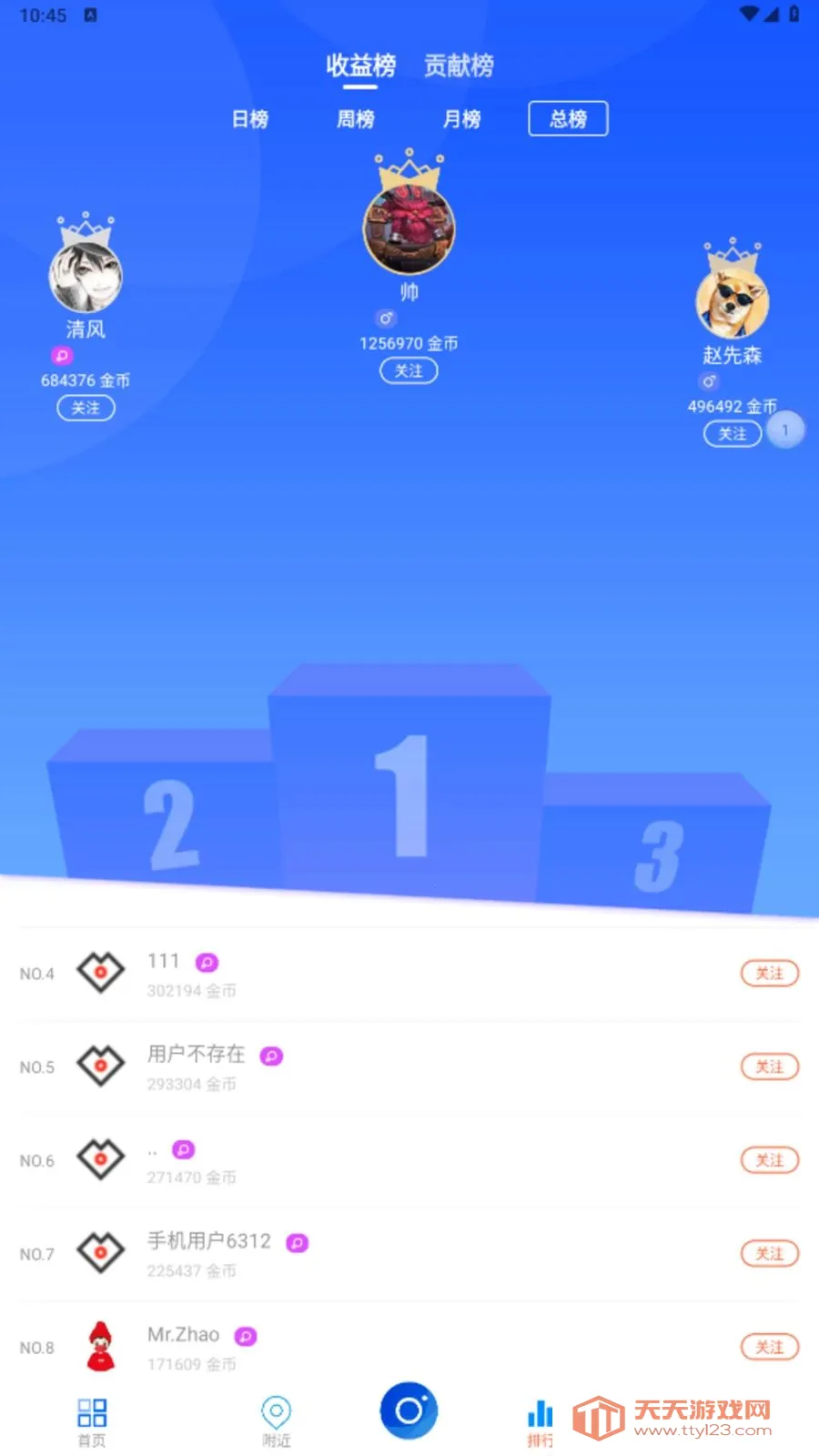Open the 月榜 monthly ranking
This screenshot has height=1456, width=819.
coord(461,119)
